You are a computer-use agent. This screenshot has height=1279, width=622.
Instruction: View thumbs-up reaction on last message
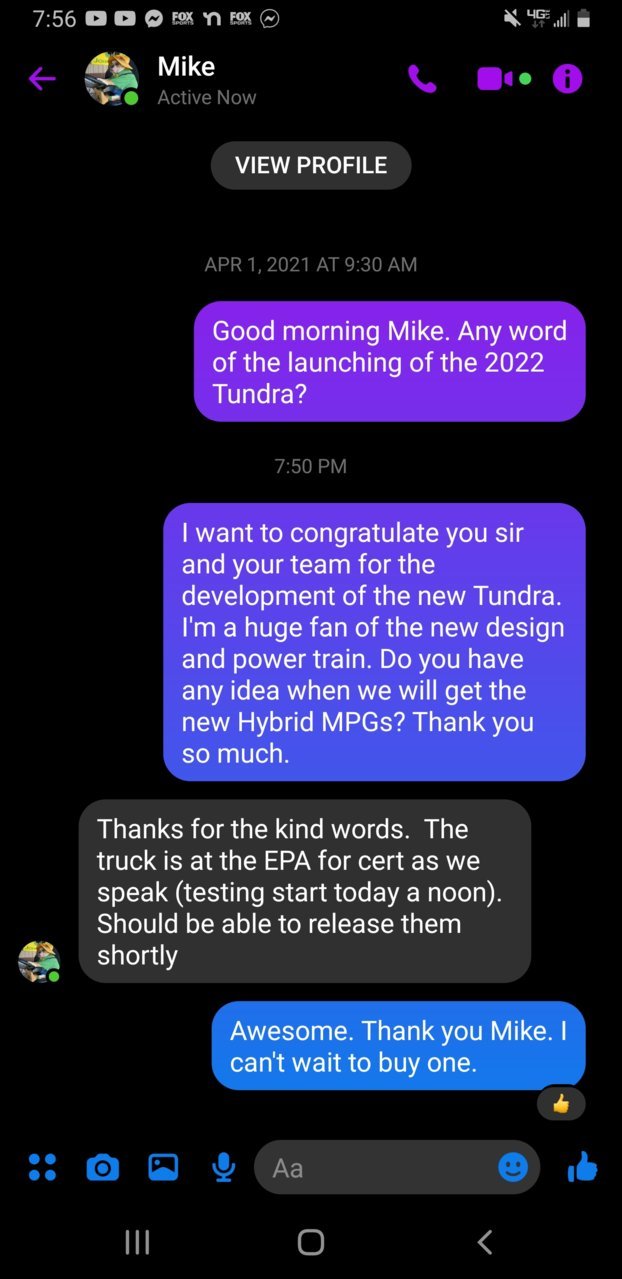click(561, 1104)
